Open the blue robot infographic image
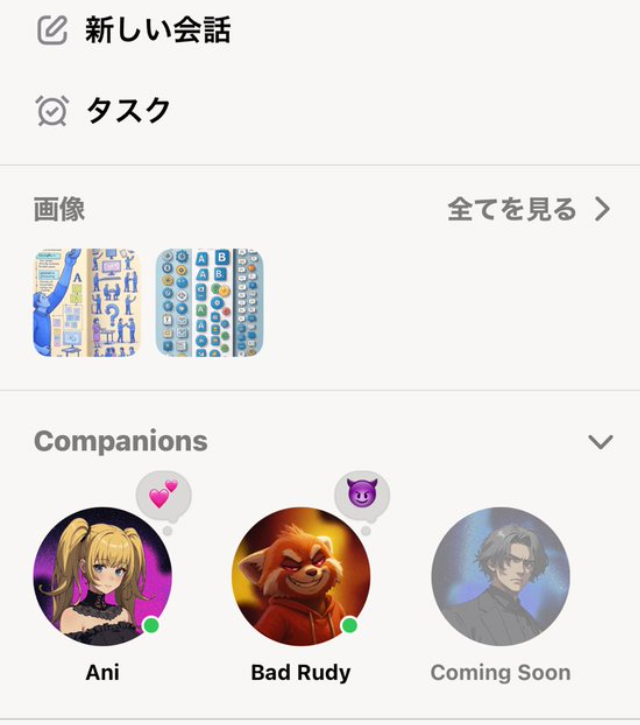The width and height of the screenshot is (640, 725). (87, 303)
